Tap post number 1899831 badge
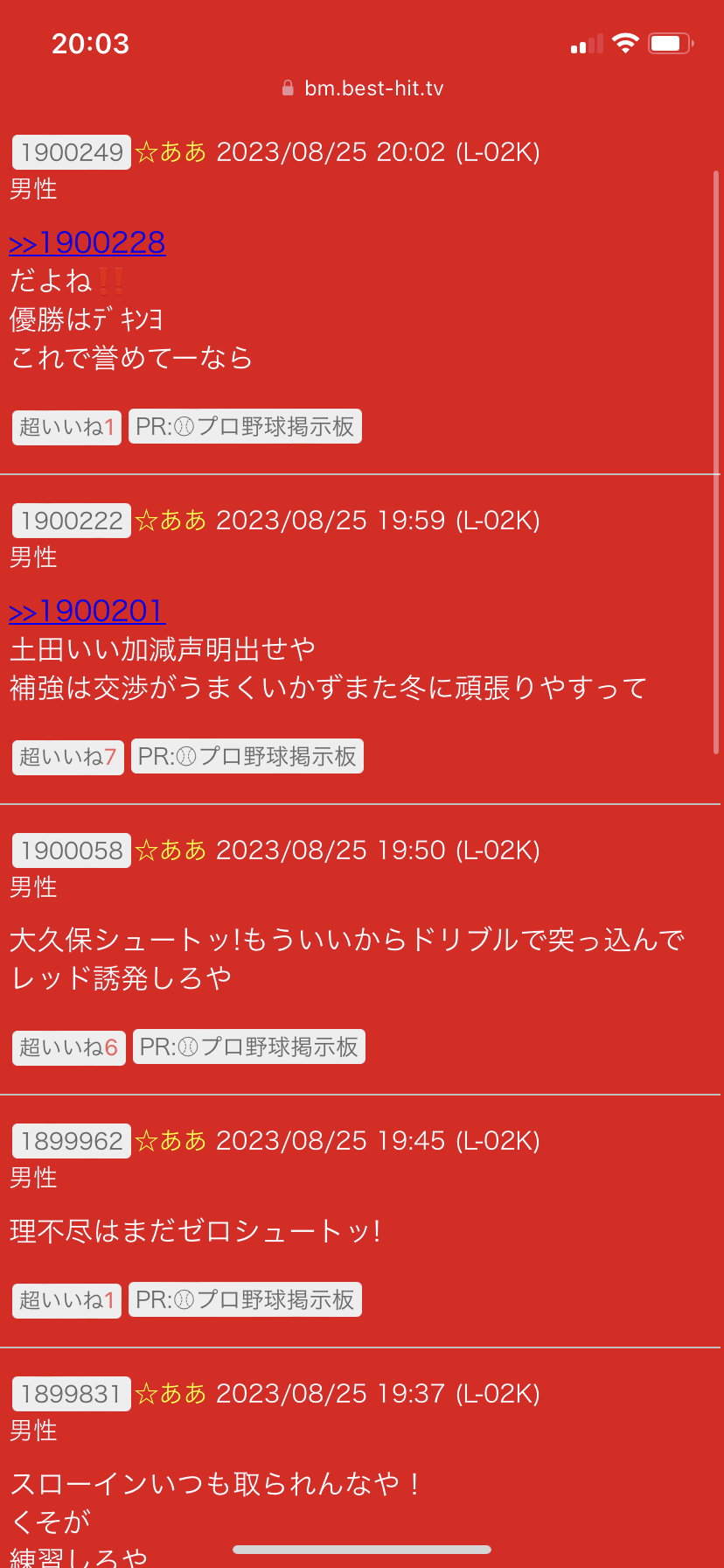 pyautogui.click(x=72, y=1394)
